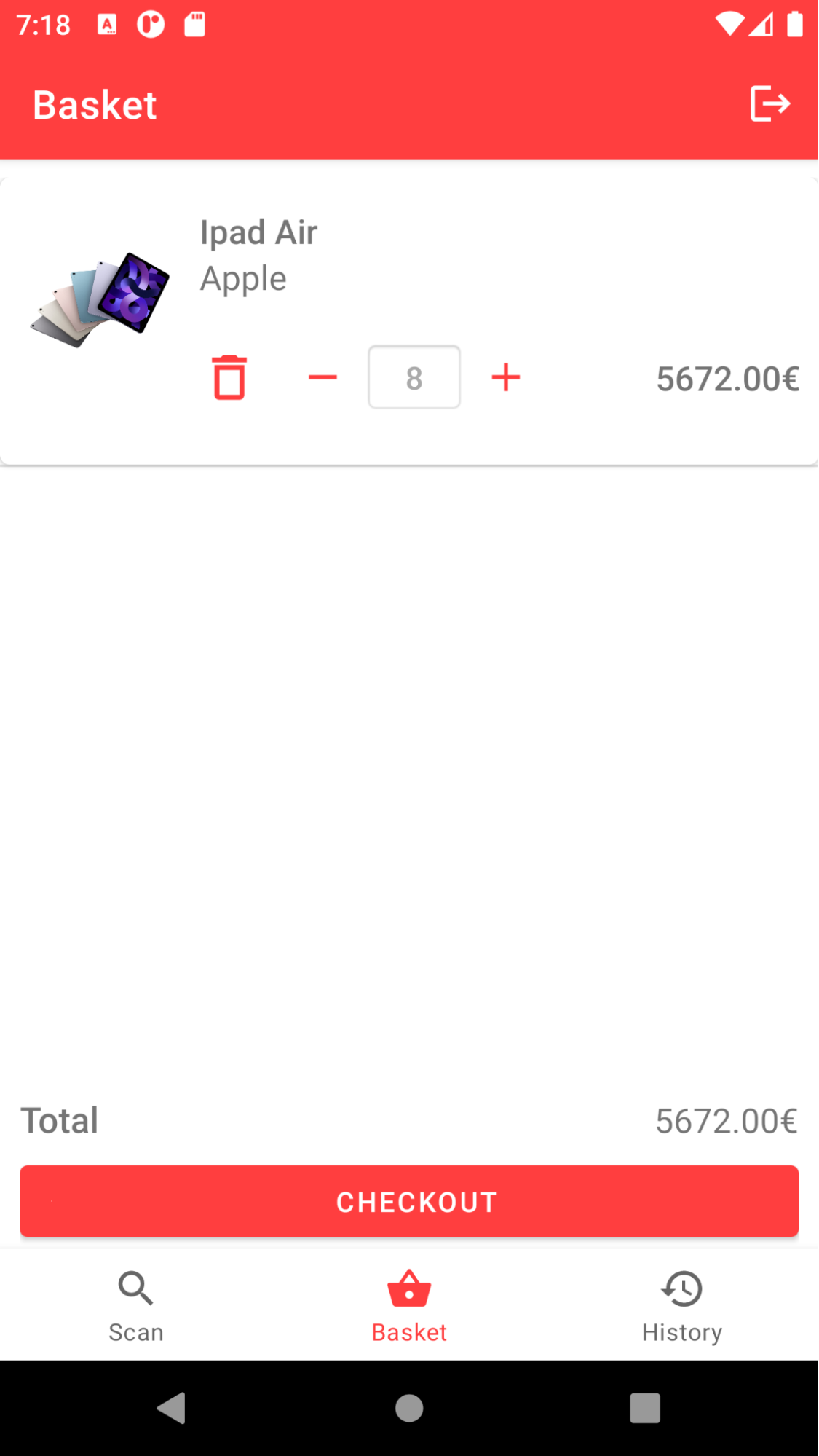Edit the quantity field showing 8

(414, 377)
